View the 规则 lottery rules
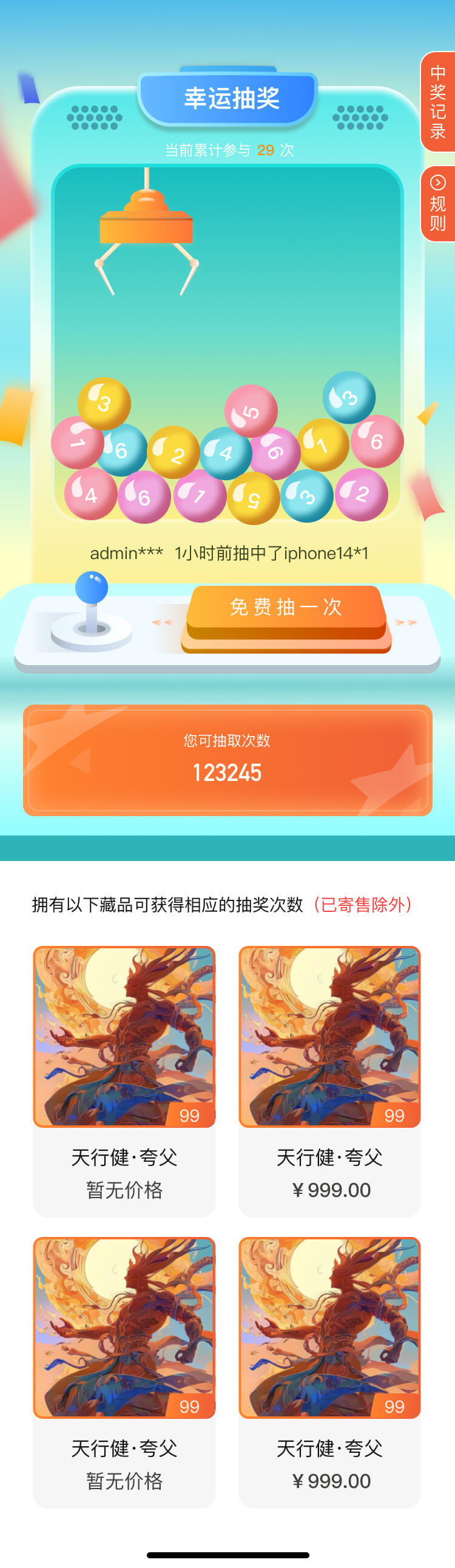 437,204
